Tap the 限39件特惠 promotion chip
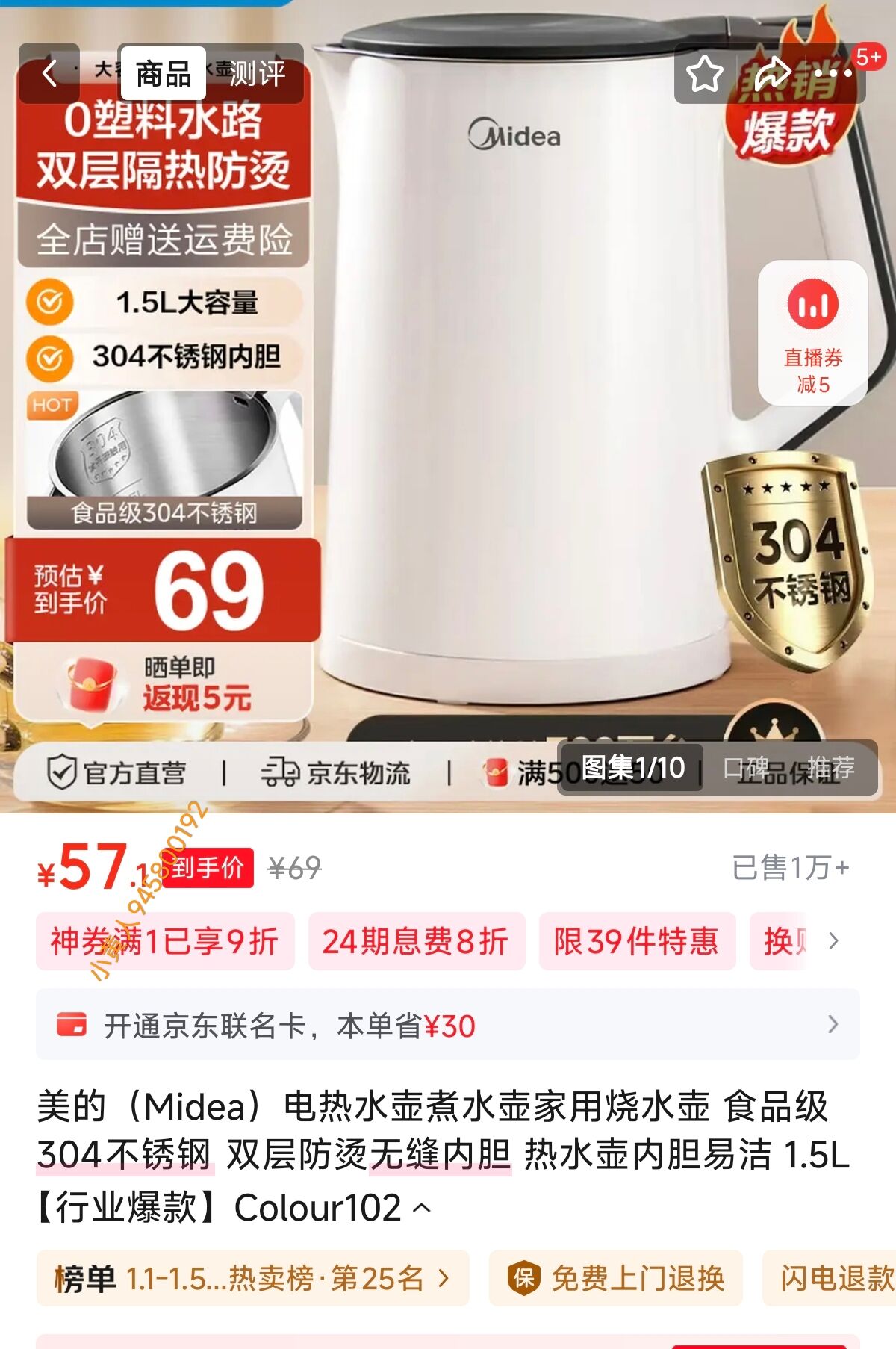This screenshot has height=1349, width=896. click(636, 941)
